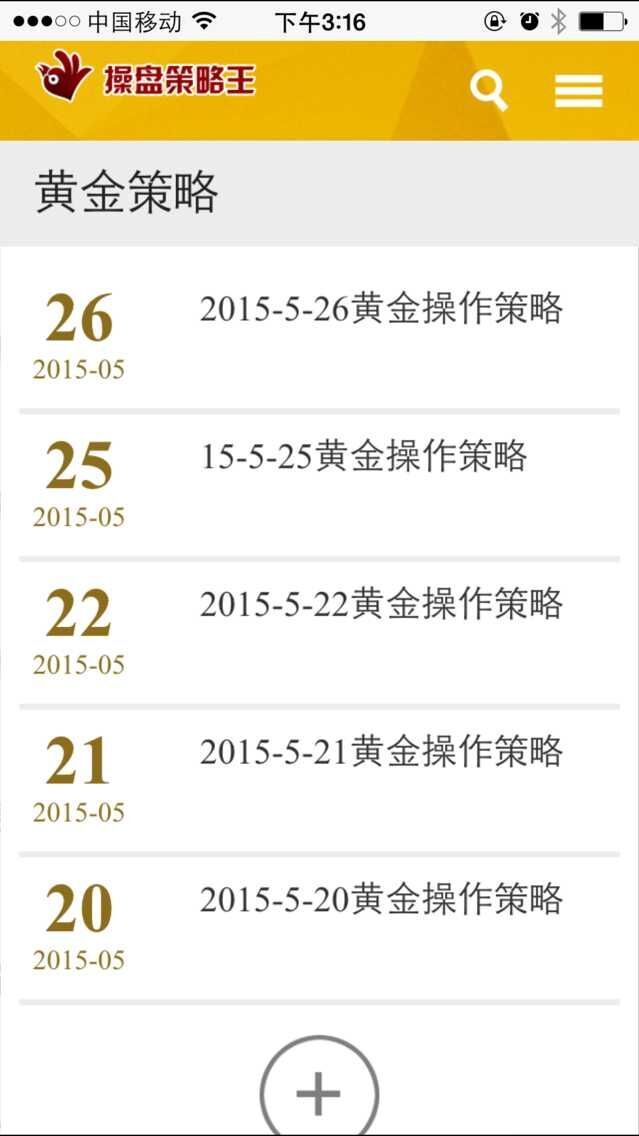Open 15-5-25黄金操作策略 article
This screenshot has height=1136, width=639.
pos(364,457)
